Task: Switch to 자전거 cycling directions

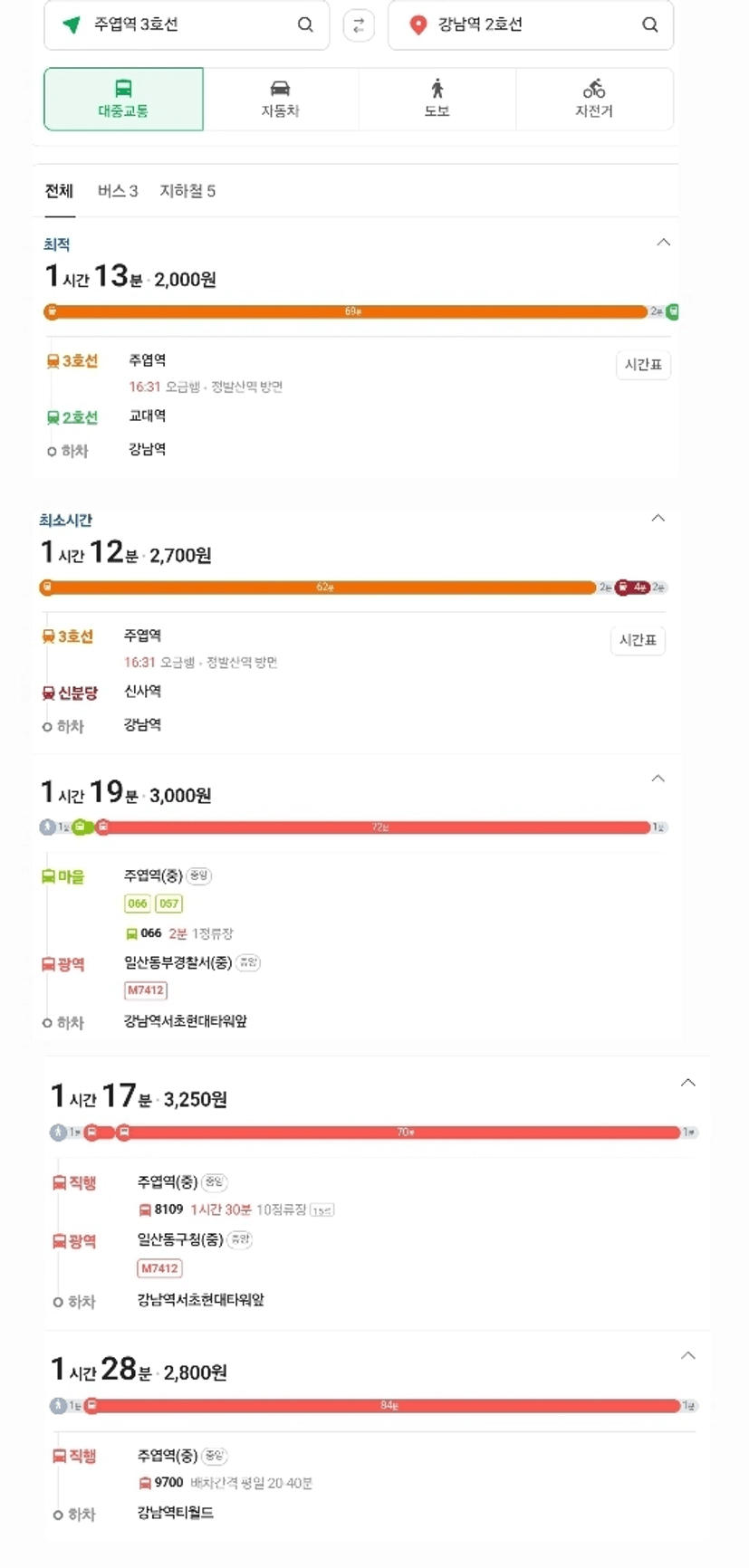Action: click(594, 99)
